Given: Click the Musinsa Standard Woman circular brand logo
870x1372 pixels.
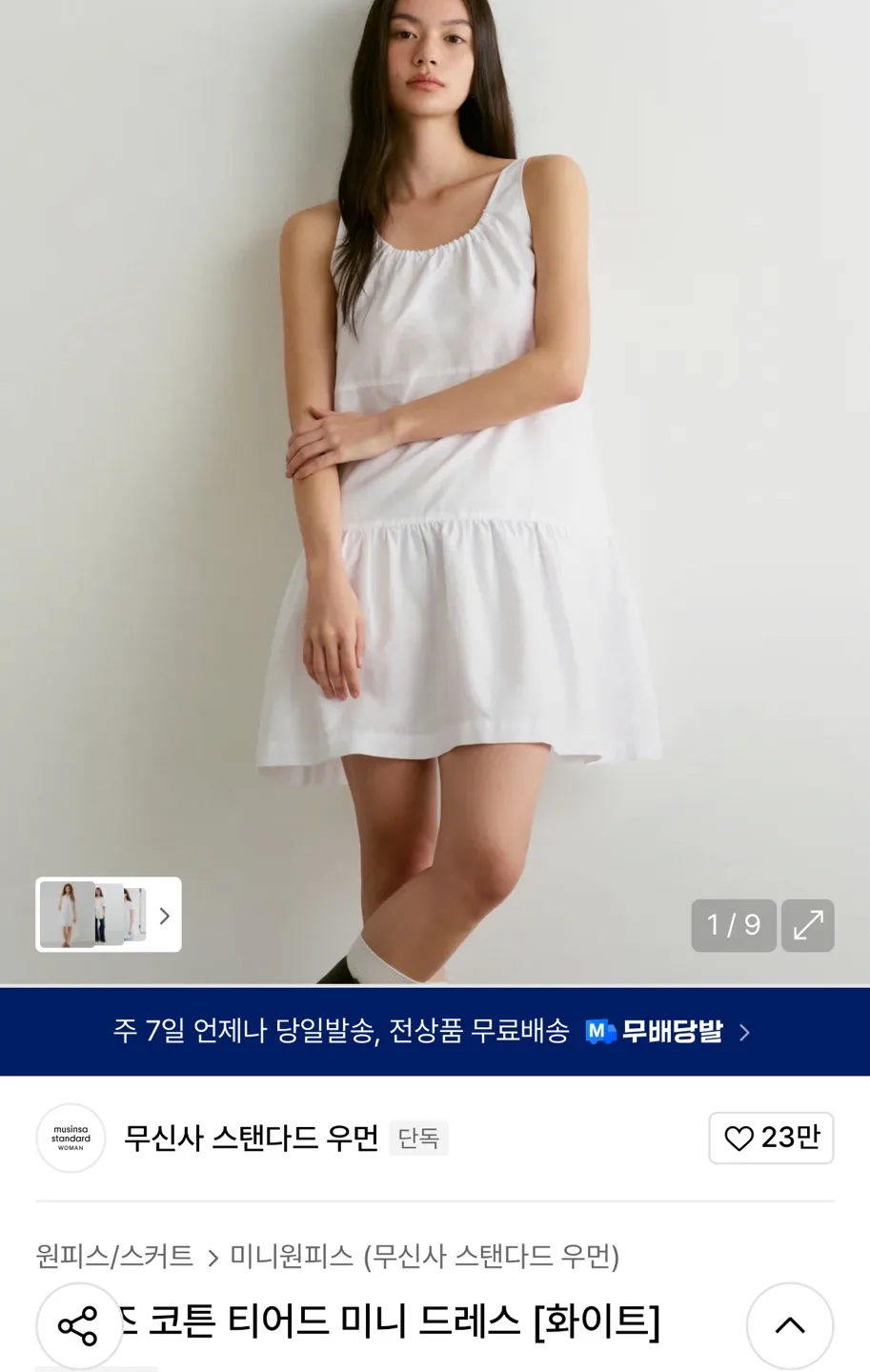Looking at the screenshot, I should click(x=70, y=1138).
